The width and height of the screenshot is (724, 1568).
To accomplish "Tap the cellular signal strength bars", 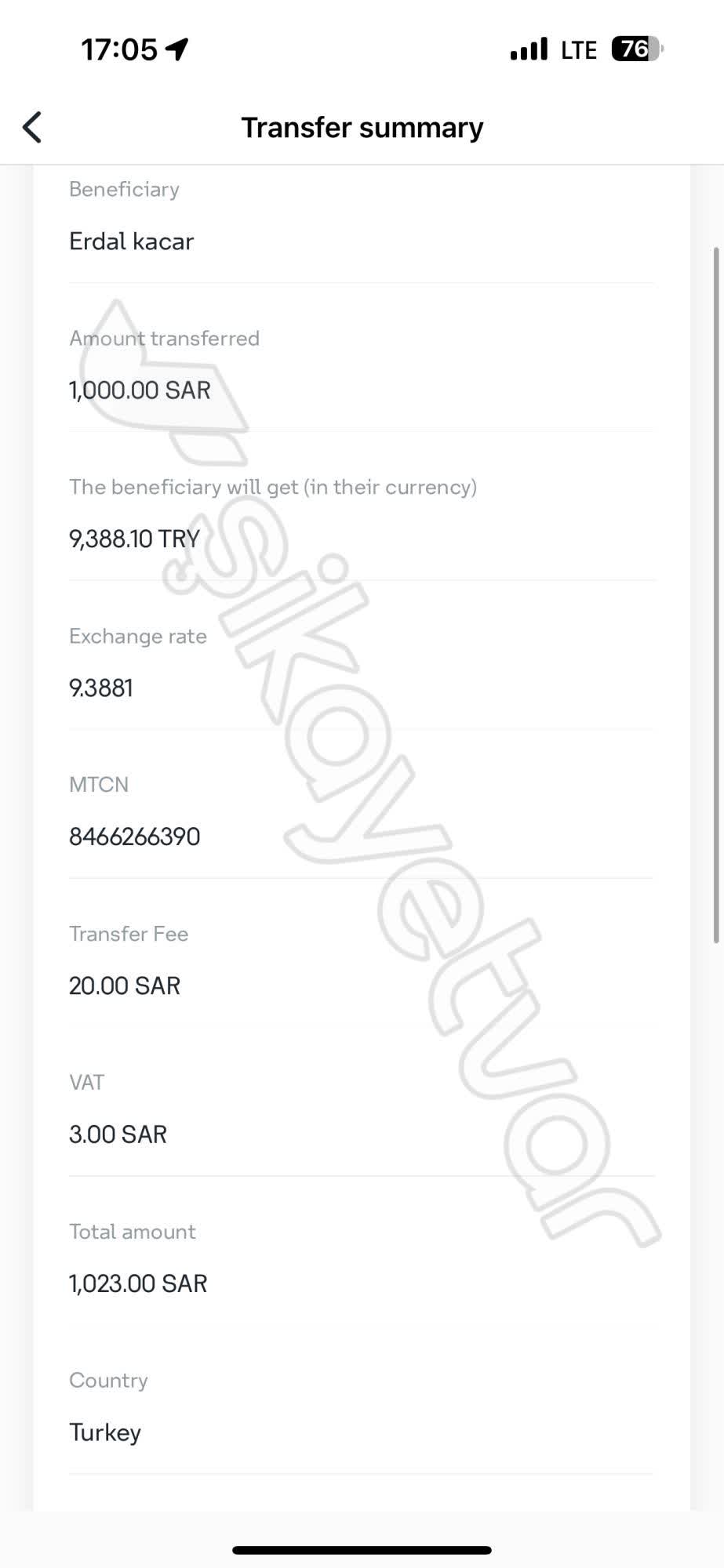I will (x=527, y=49).
